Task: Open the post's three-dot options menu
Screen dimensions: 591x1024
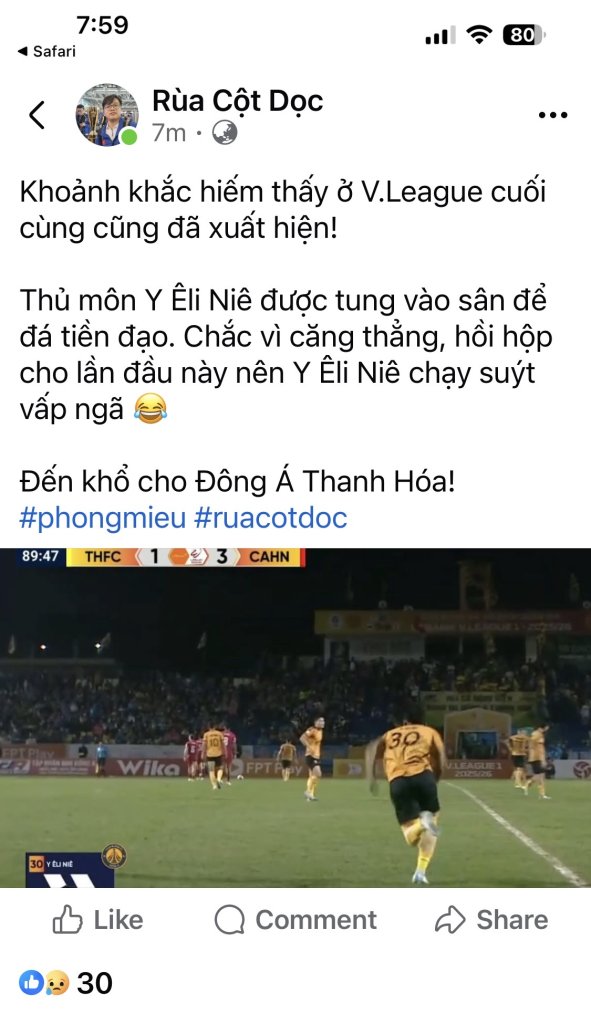Action: pyautogui.click(x=552, y=116)
